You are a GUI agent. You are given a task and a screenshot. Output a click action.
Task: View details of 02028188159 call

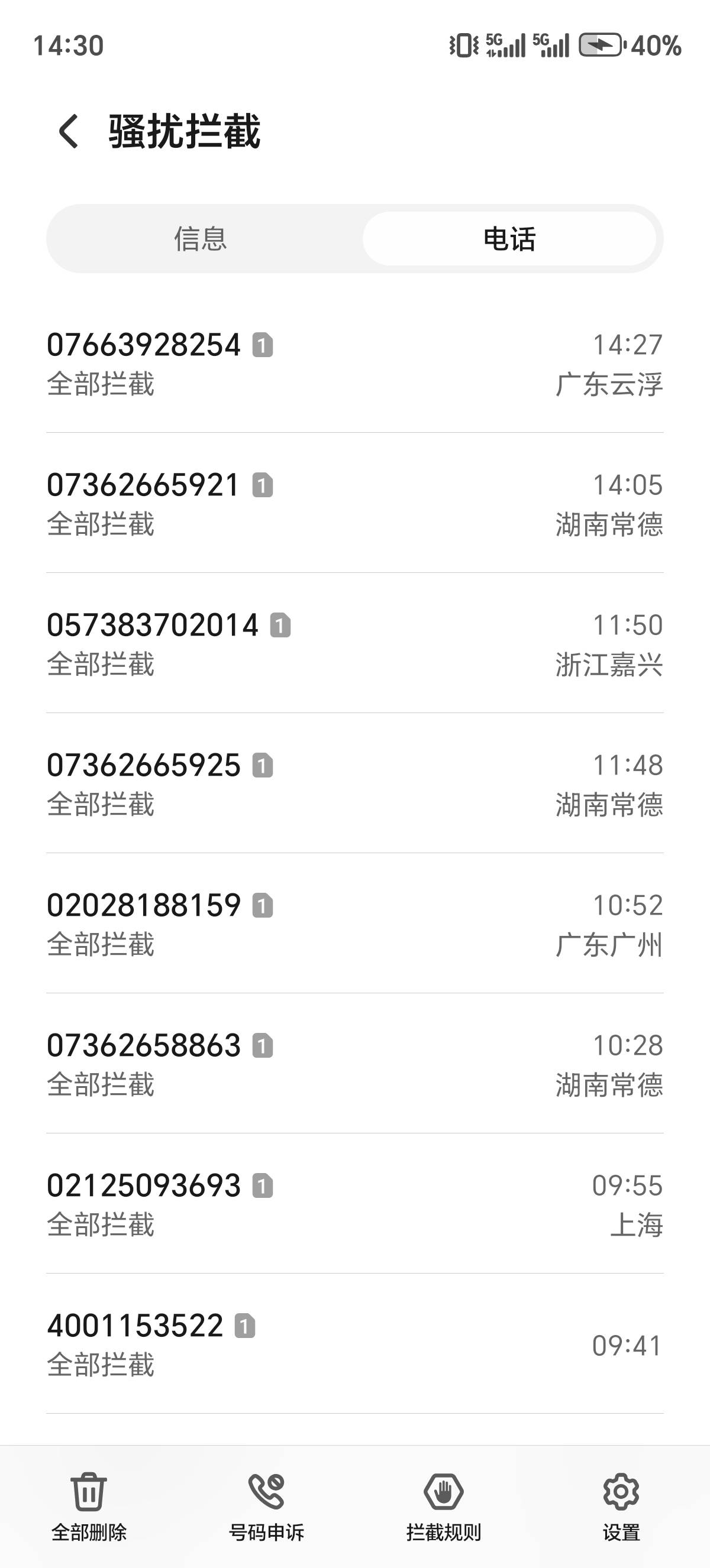point(354,924)
